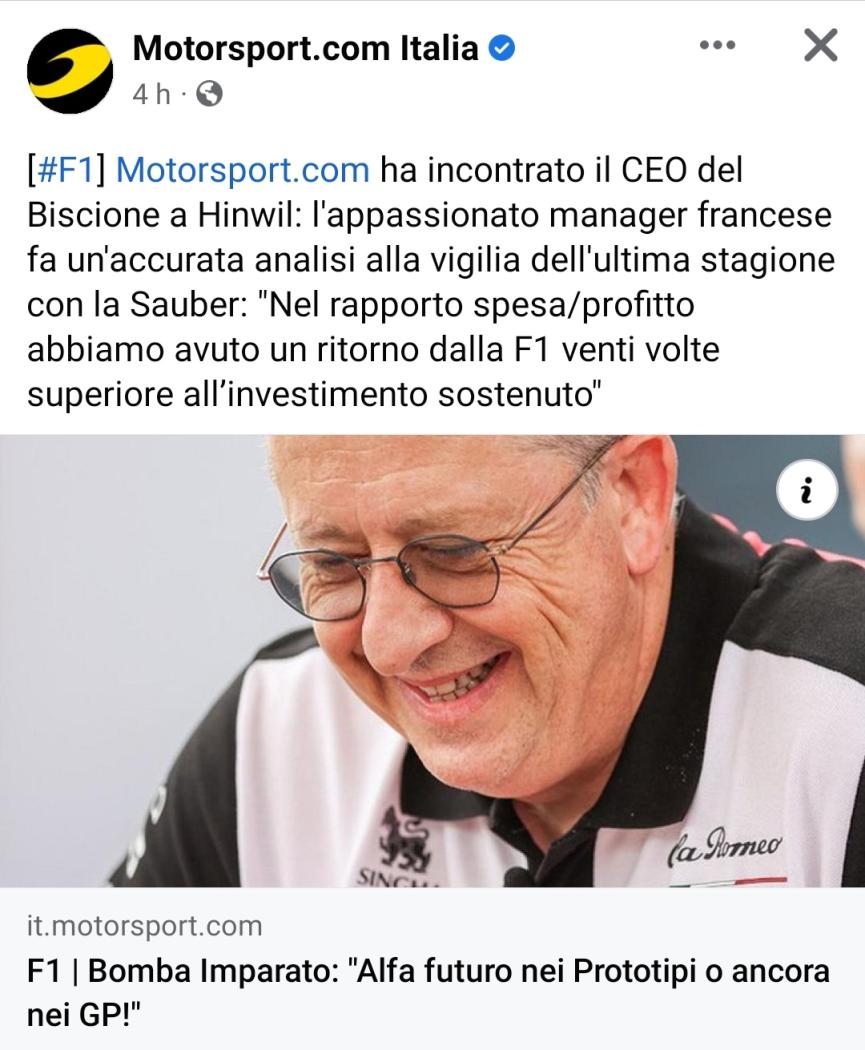Open the info icon on the article image
The height and width of the screenshot is (1050, 865).
pos(806,490)
